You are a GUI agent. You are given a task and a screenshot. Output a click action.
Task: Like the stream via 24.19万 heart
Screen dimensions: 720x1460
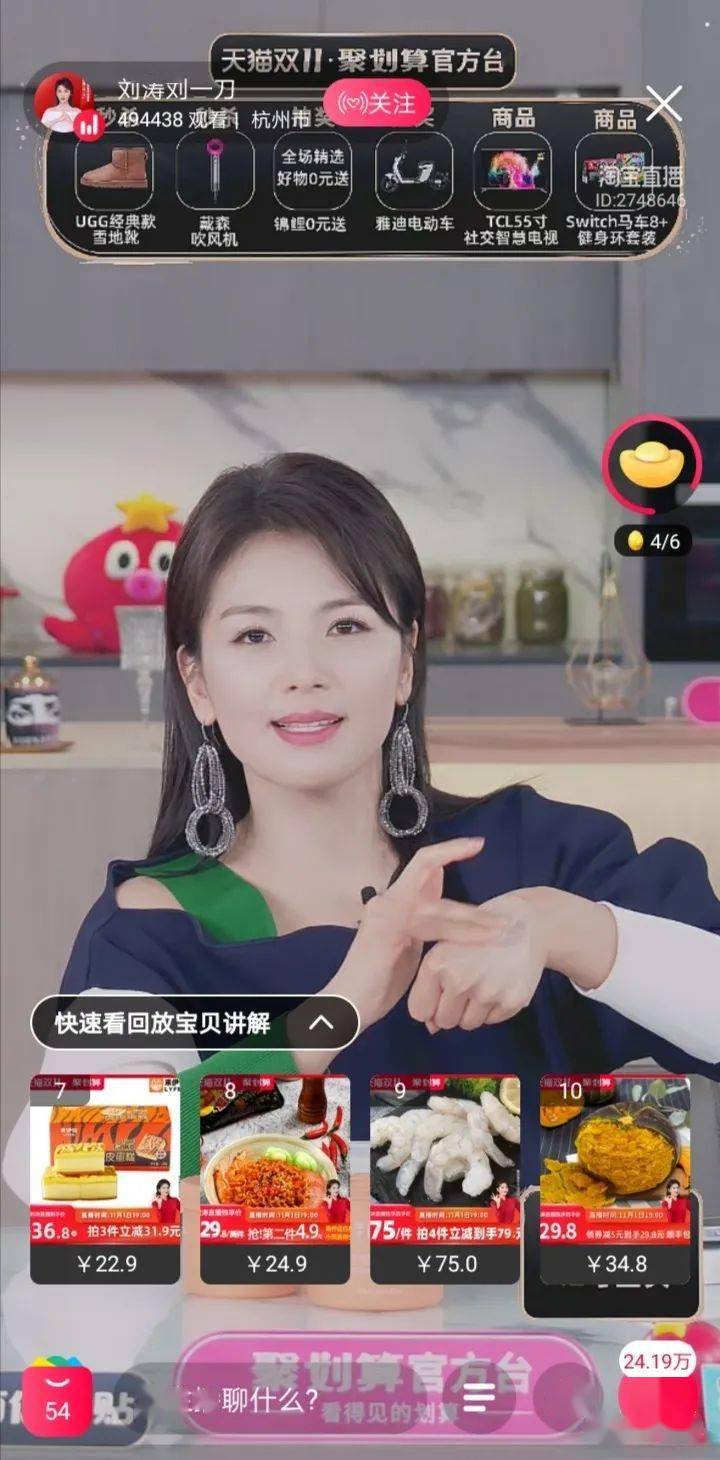pos(658,1390)
